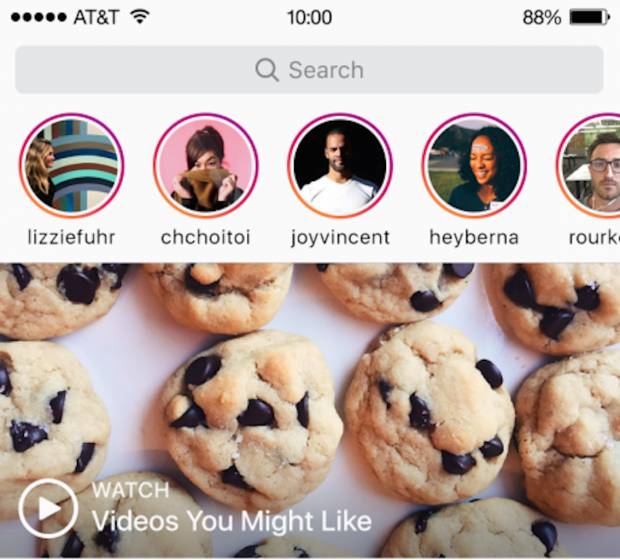Play Videos You Might Like
620x560 pixels.
(x=48, y=508)
